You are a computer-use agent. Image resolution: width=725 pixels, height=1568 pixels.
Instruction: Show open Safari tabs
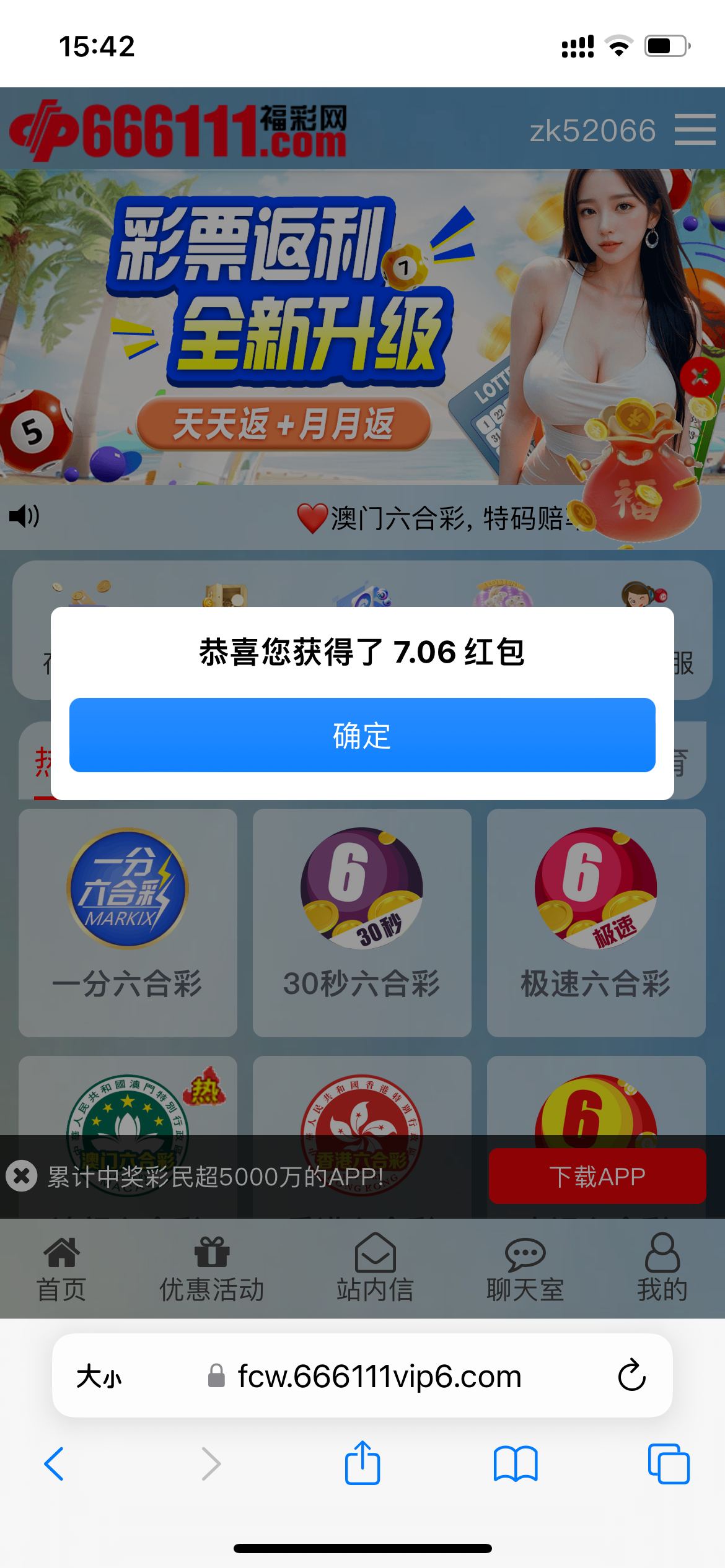pos(668,1463)
